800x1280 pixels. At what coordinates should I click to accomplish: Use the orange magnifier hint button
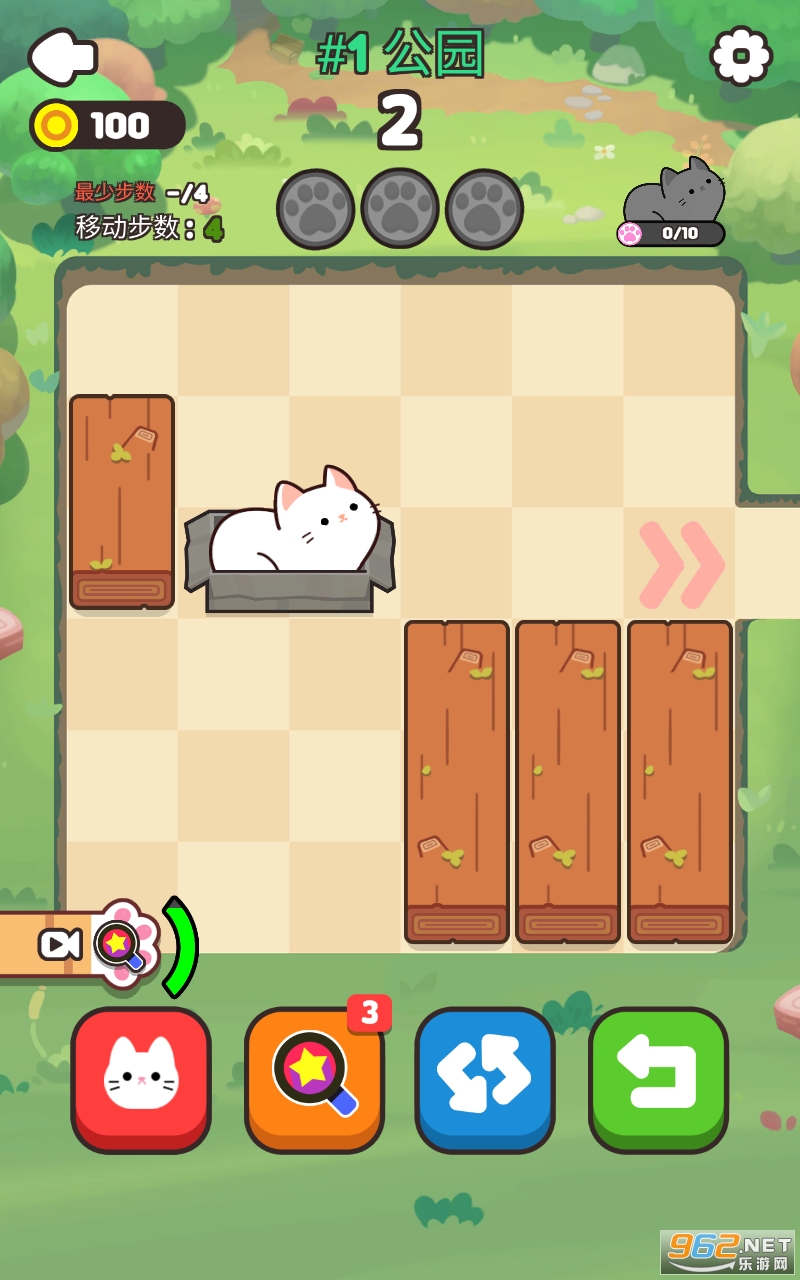coord(314,1080)
